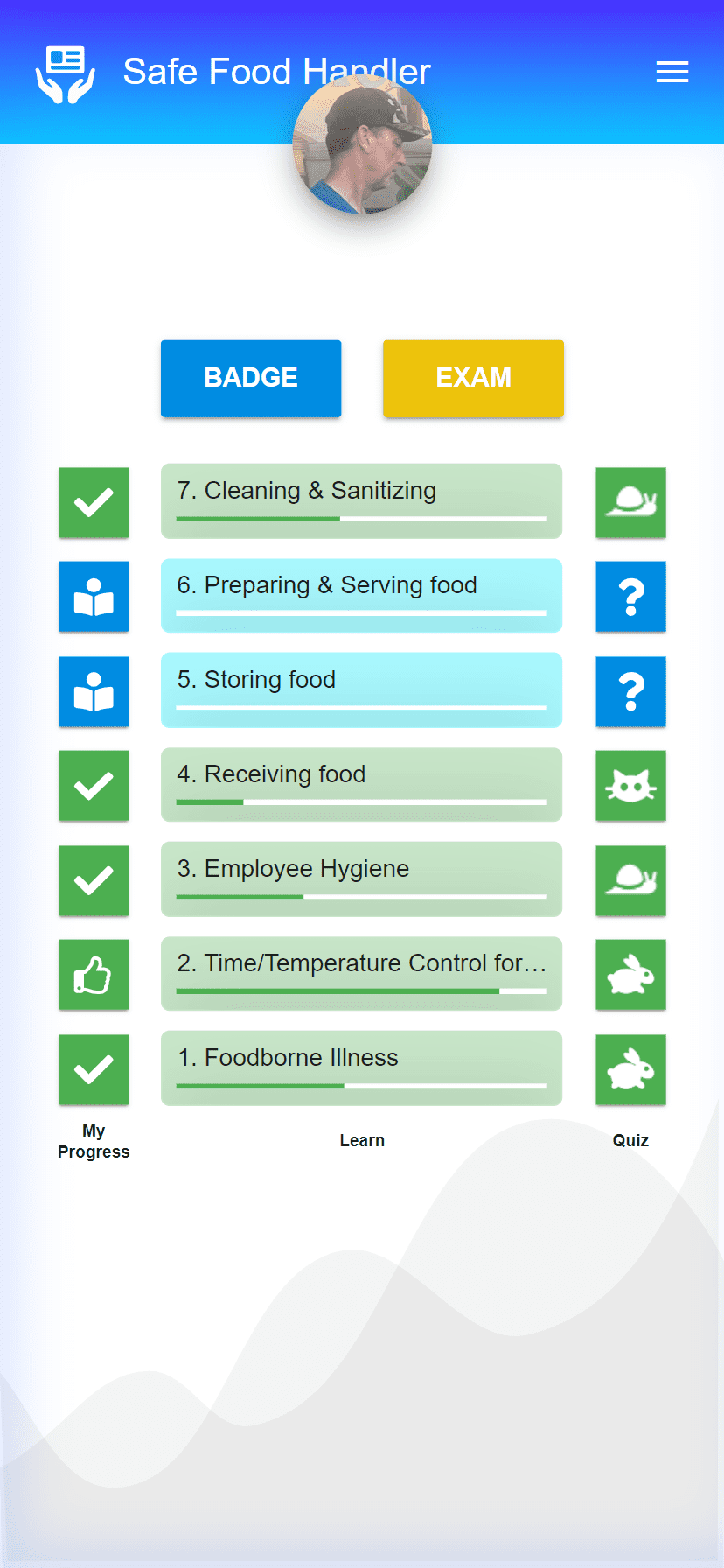The image size is (724, 1568).
Task: Open the snail quiz icon for Employee Hygiene
Action: (x=630, y=880)
